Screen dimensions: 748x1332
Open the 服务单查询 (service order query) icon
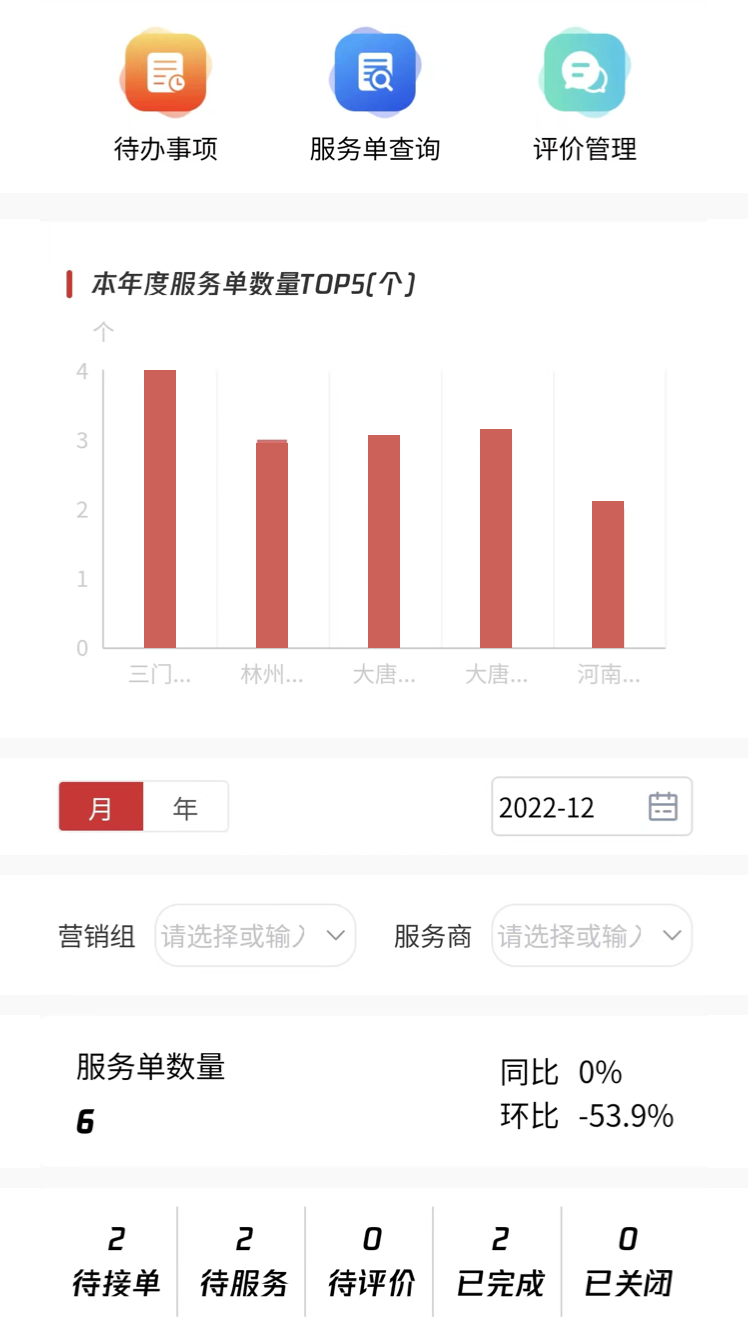coord(374,73)
